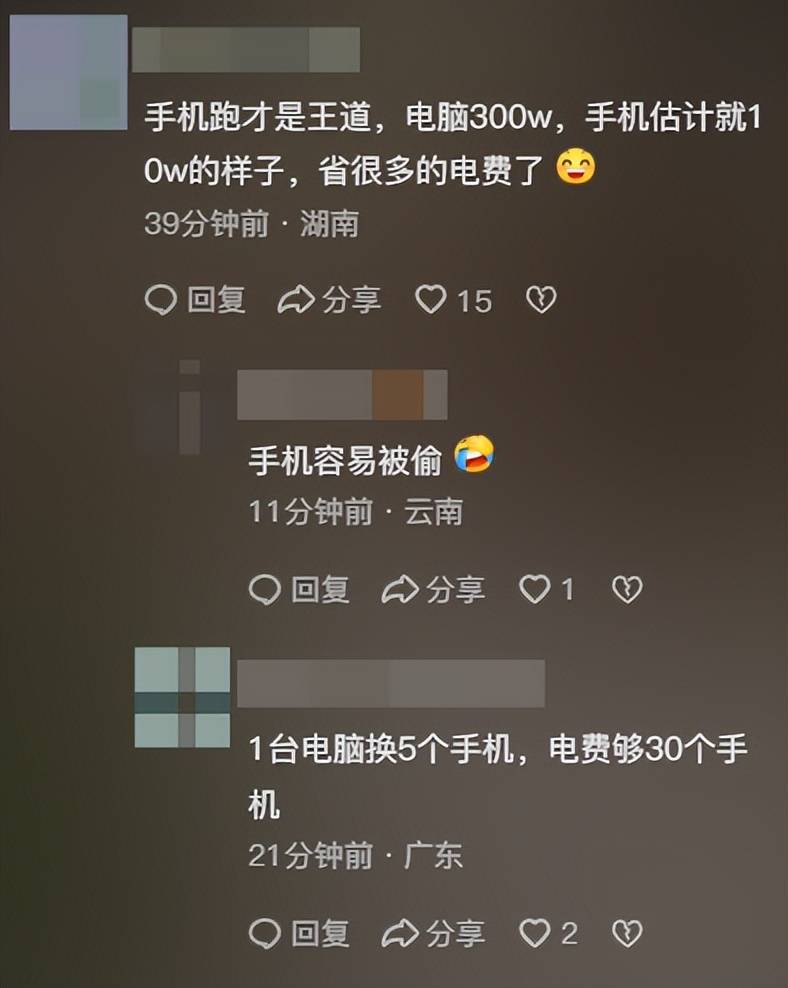Reply to the Guangdong comment about 5个手机

coord(299,934)
